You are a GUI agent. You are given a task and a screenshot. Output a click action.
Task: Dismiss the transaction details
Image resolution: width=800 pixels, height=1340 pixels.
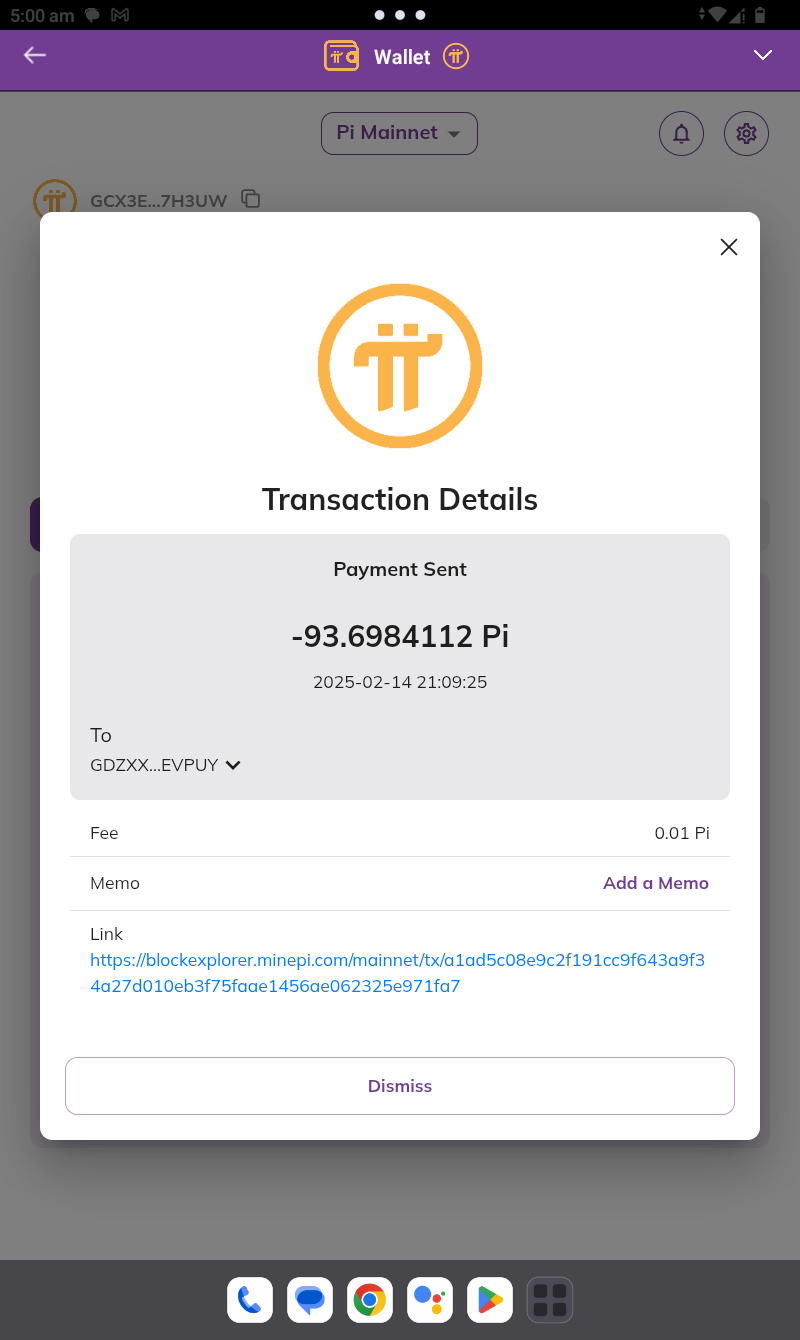[x=400, y=1086]
